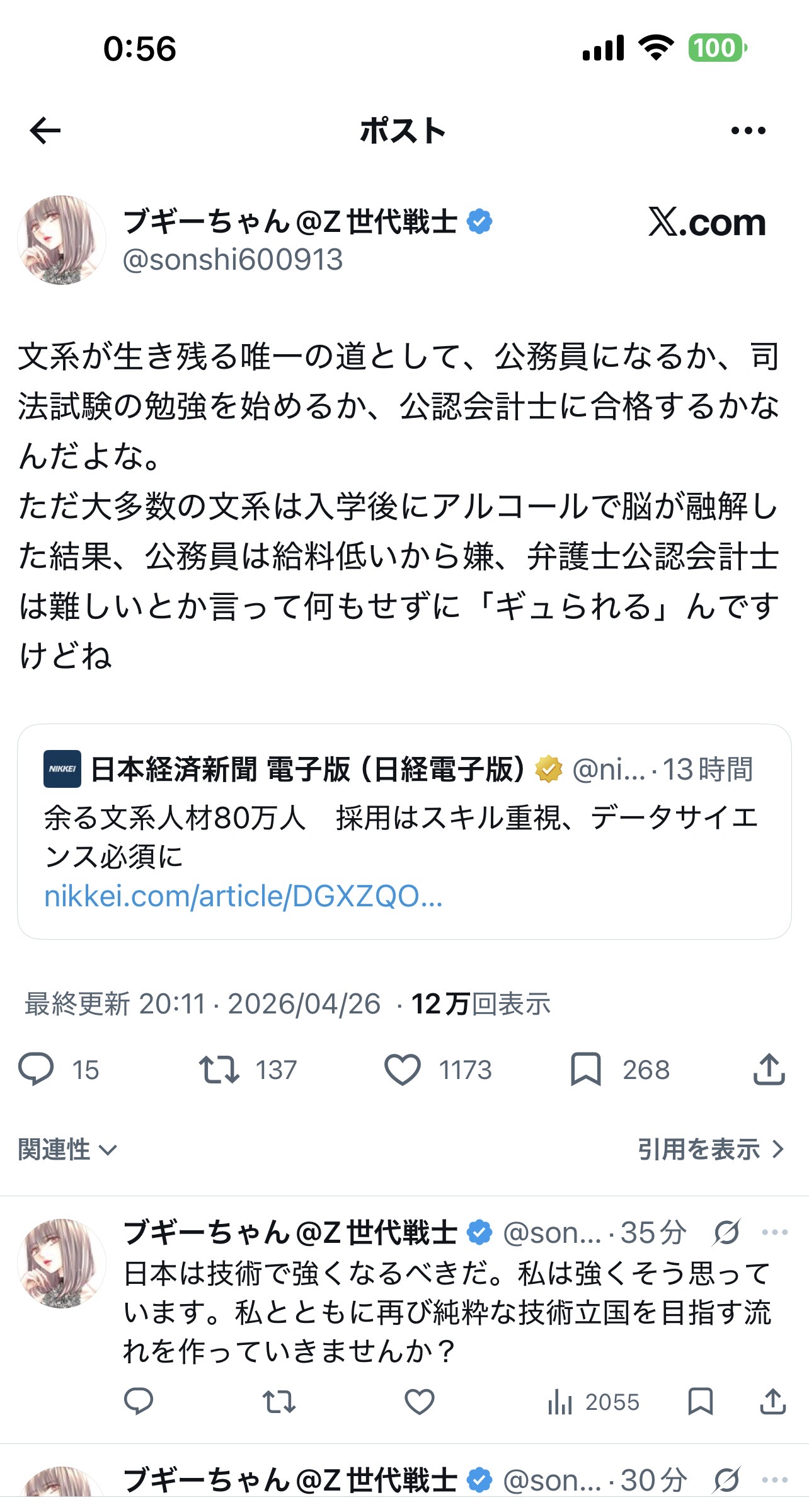
Task: Reply to the main post with 15 comments
Action: point(37,1070)
